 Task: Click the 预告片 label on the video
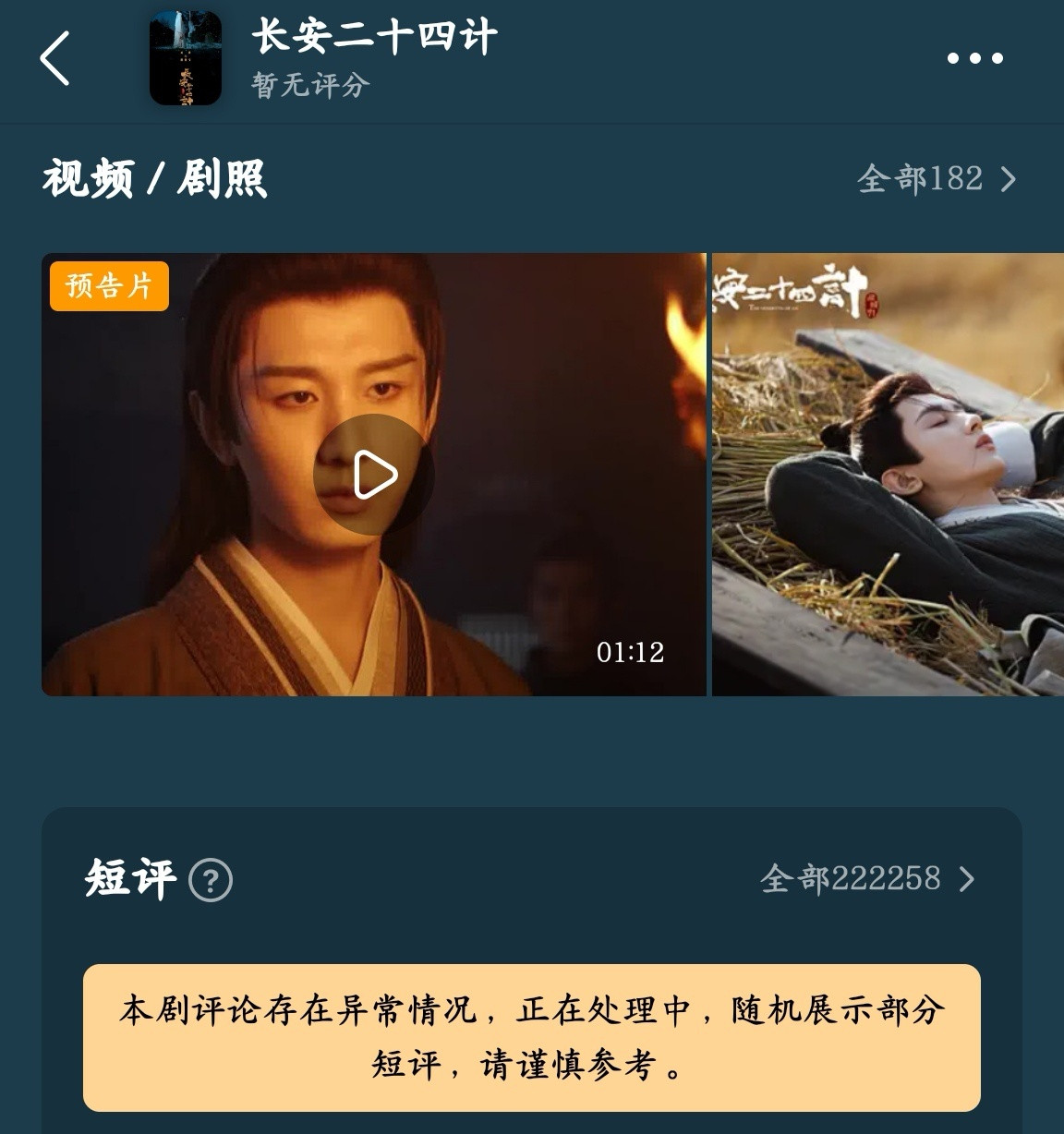point(109,287)
